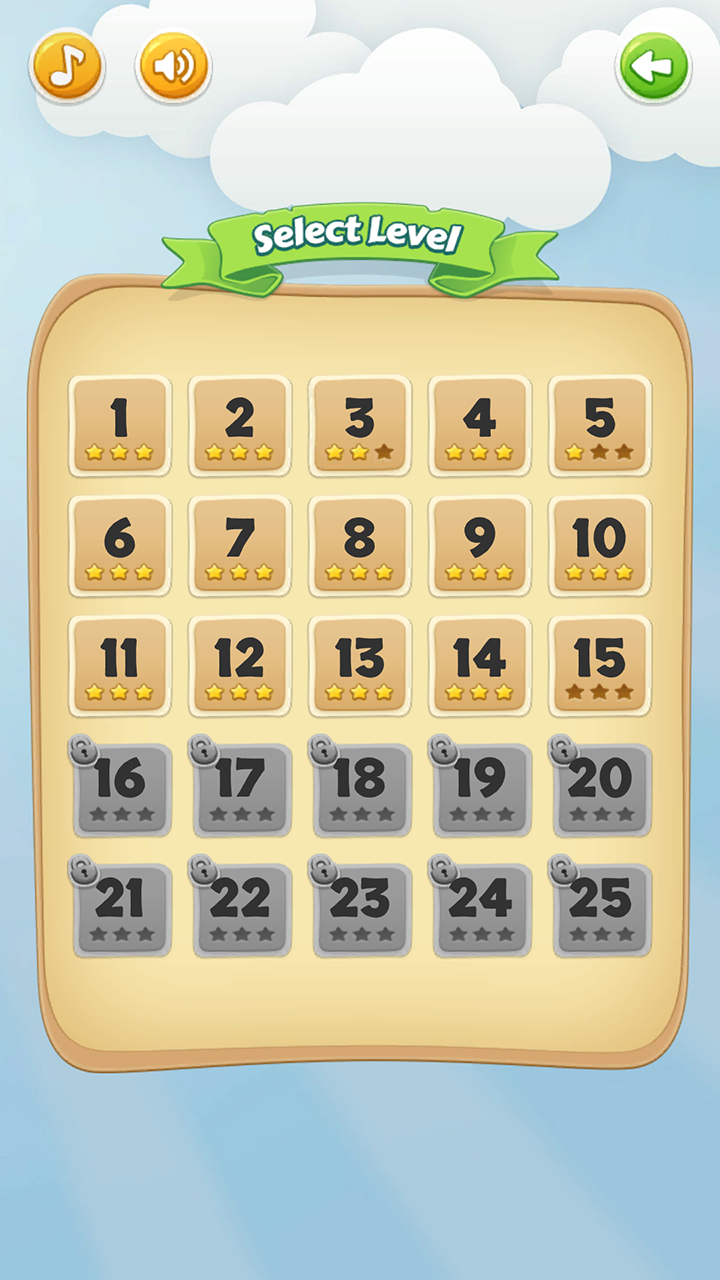Go back with the green arrow
720x1280 pixels.
click(x=654, y=67)
